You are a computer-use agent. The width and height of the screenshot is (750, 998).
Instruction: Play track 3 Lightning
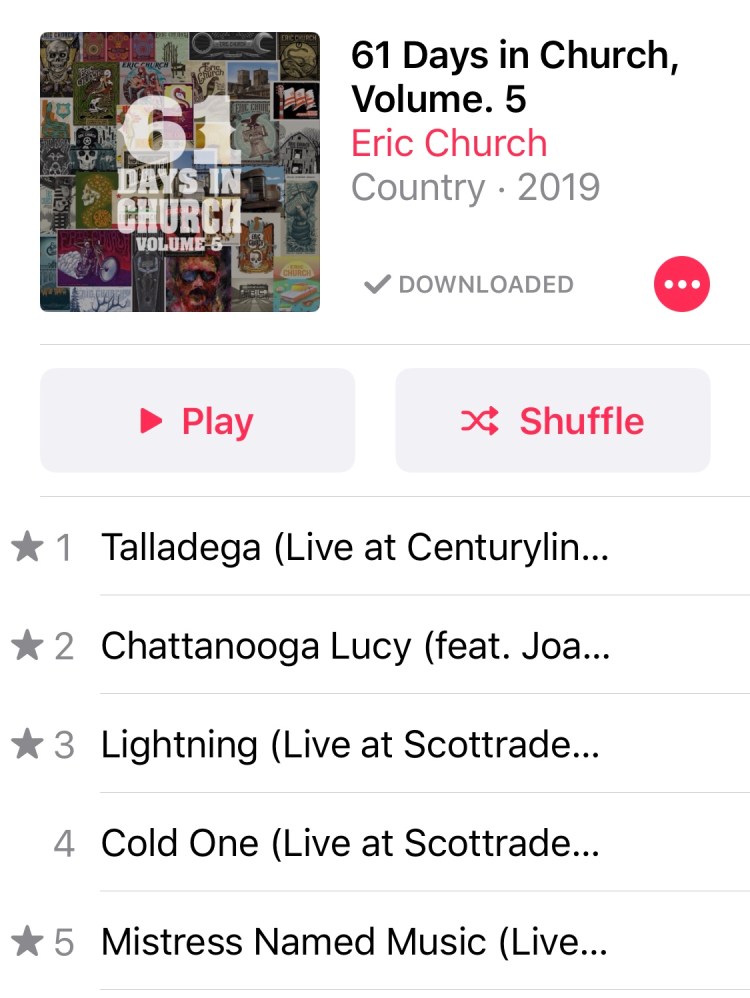[x=350, y=745]
